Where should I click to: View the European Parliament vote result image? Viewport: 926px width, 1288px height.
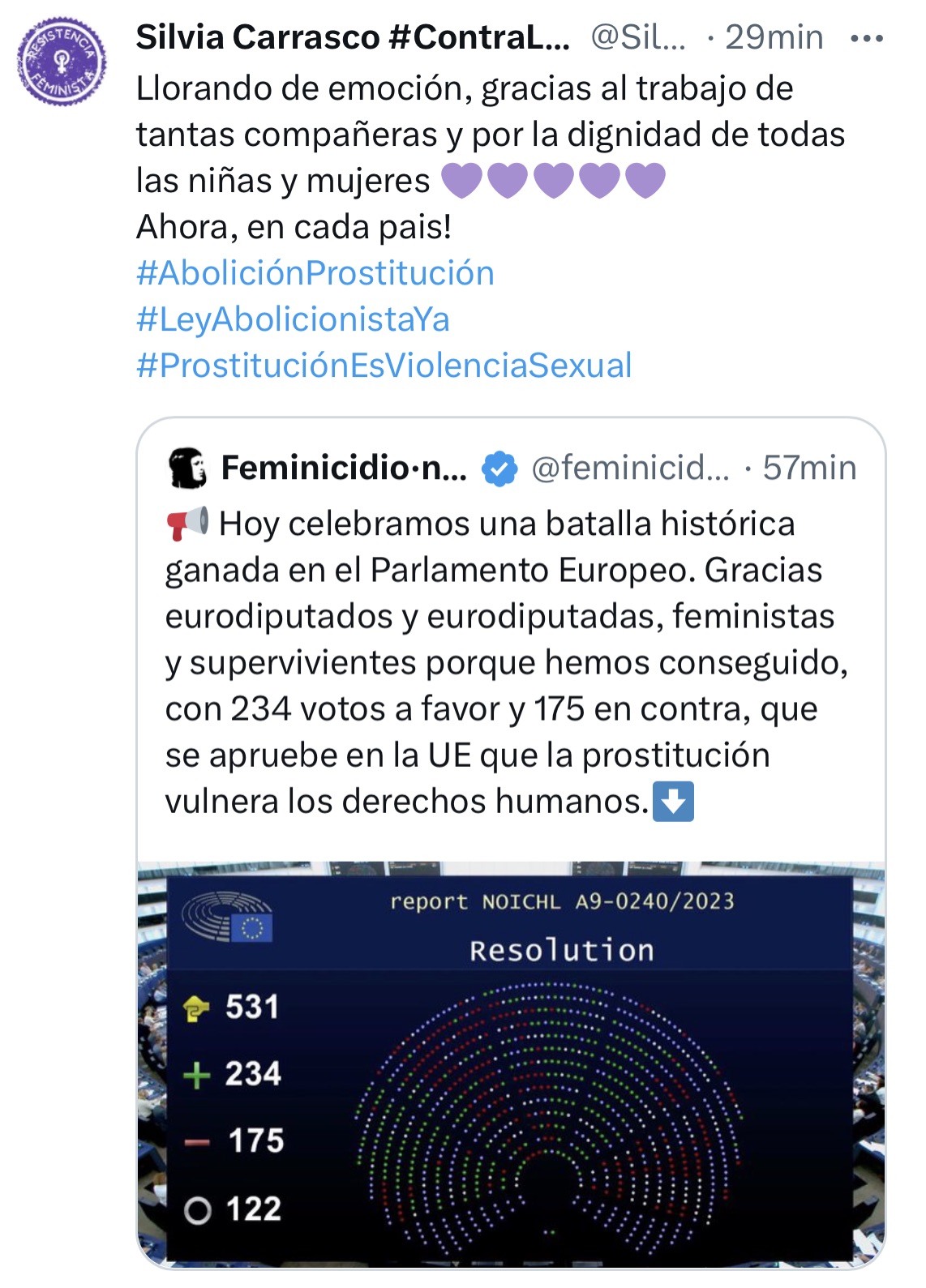[511, 1063]
